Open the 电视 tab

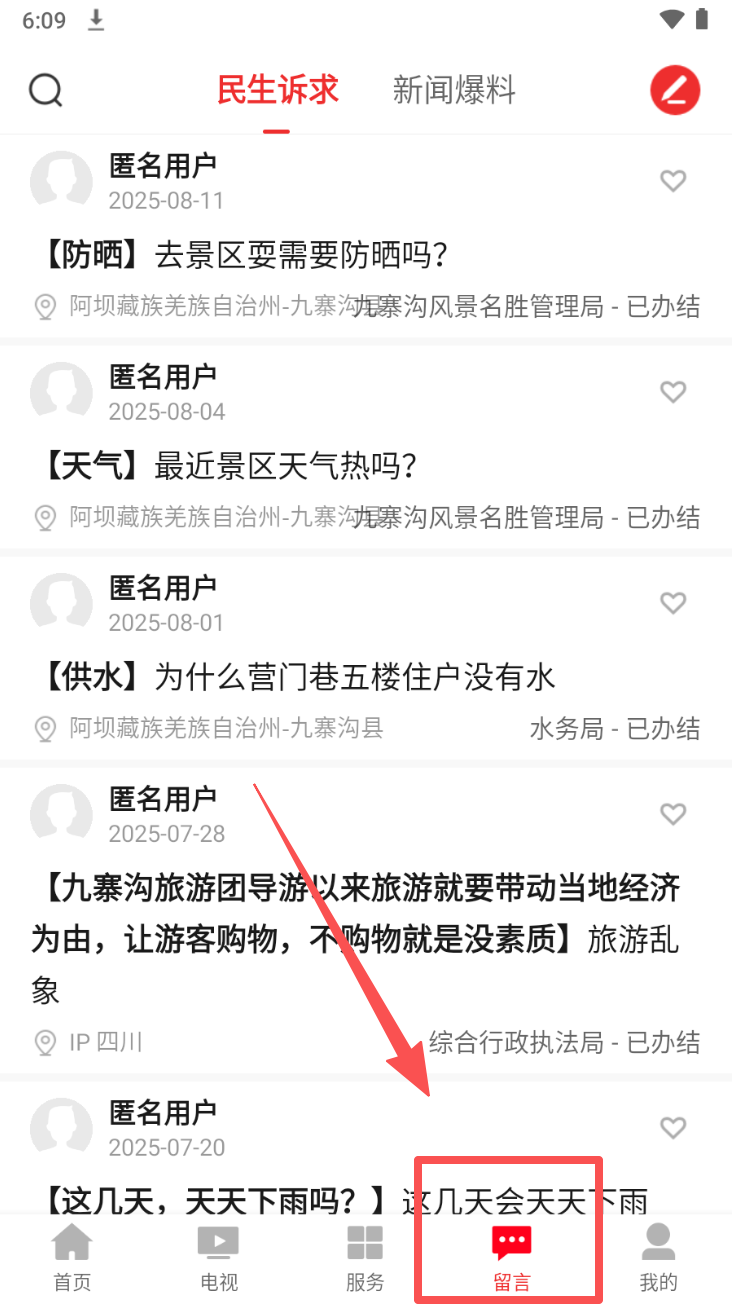[218, 1258]
